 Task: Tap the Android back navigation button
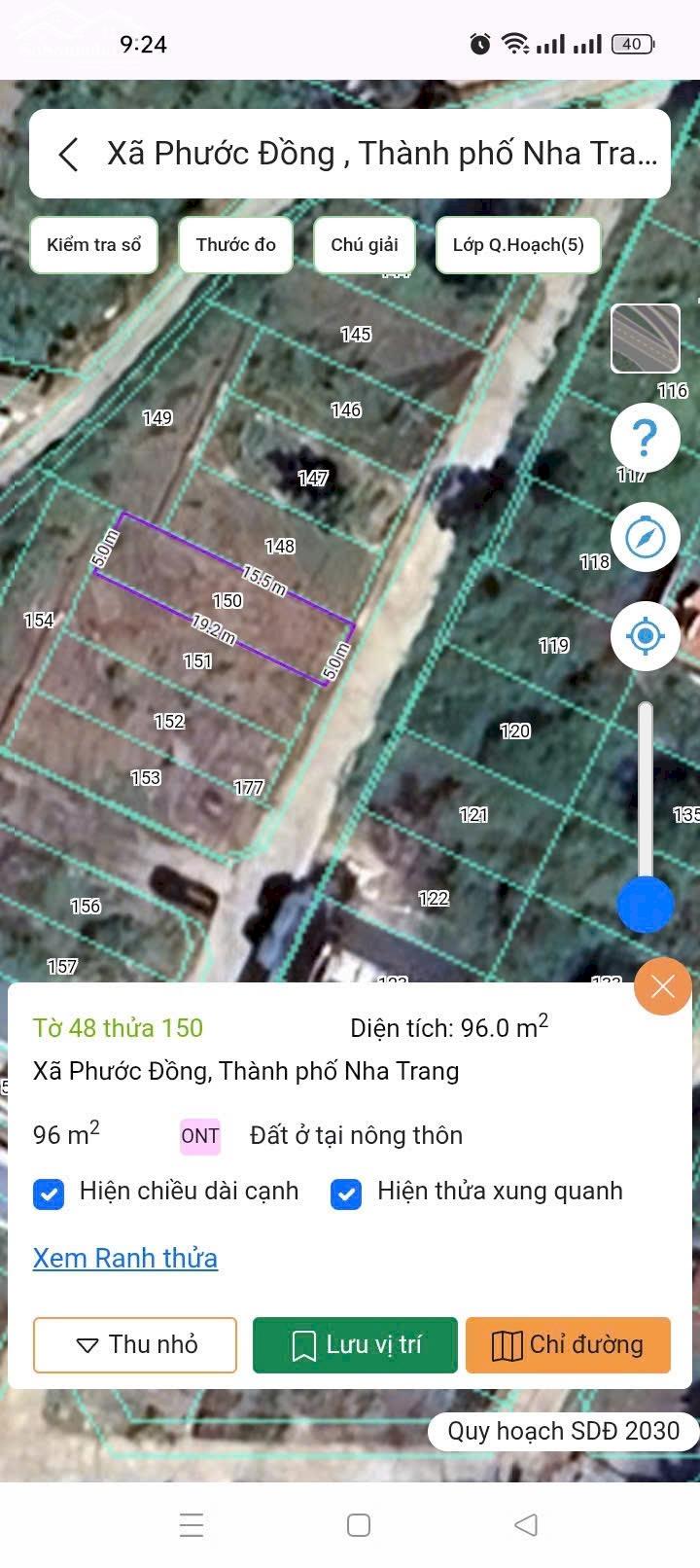[526, 1525]
